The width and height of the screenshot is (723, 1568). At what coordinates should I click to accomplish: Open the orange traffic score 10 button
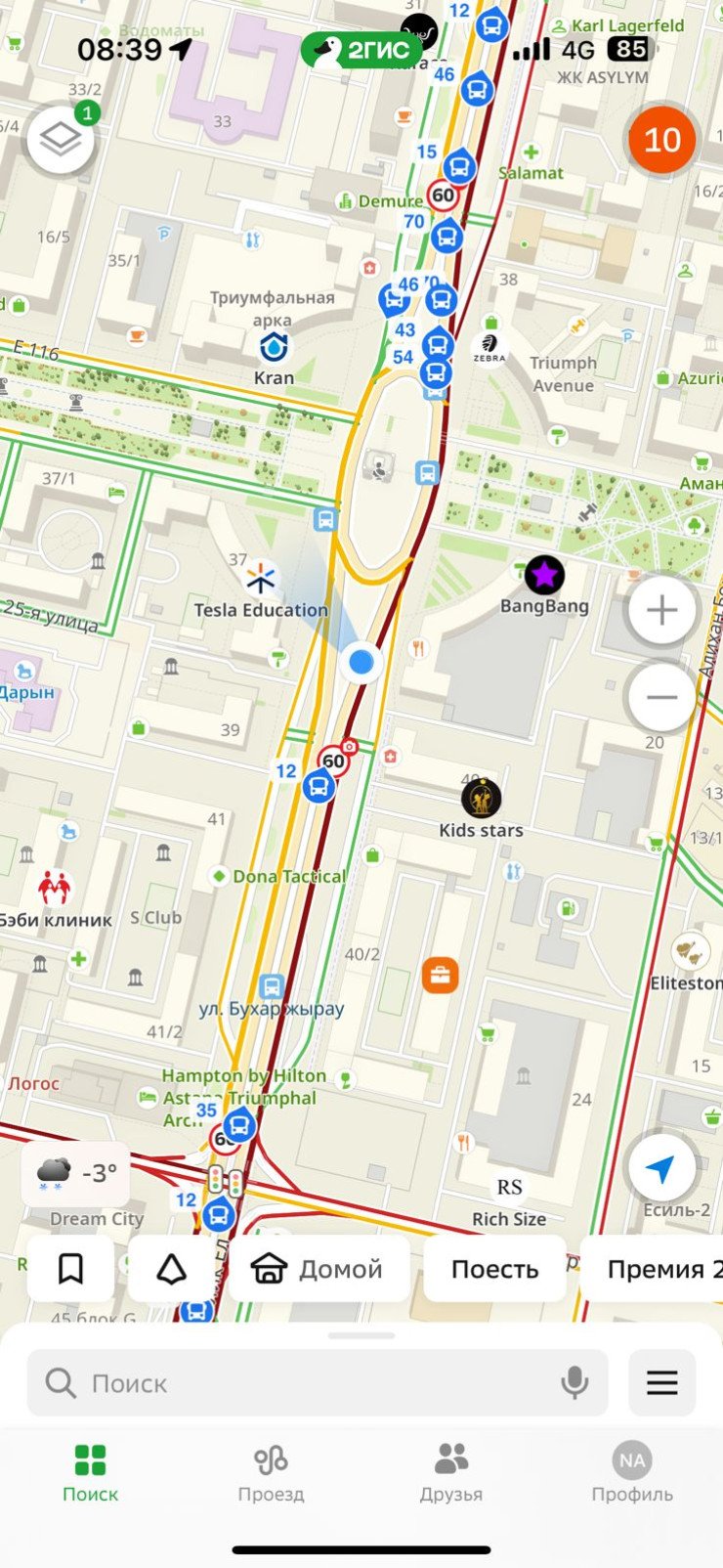pyautogui.click(x=661, y=140)
